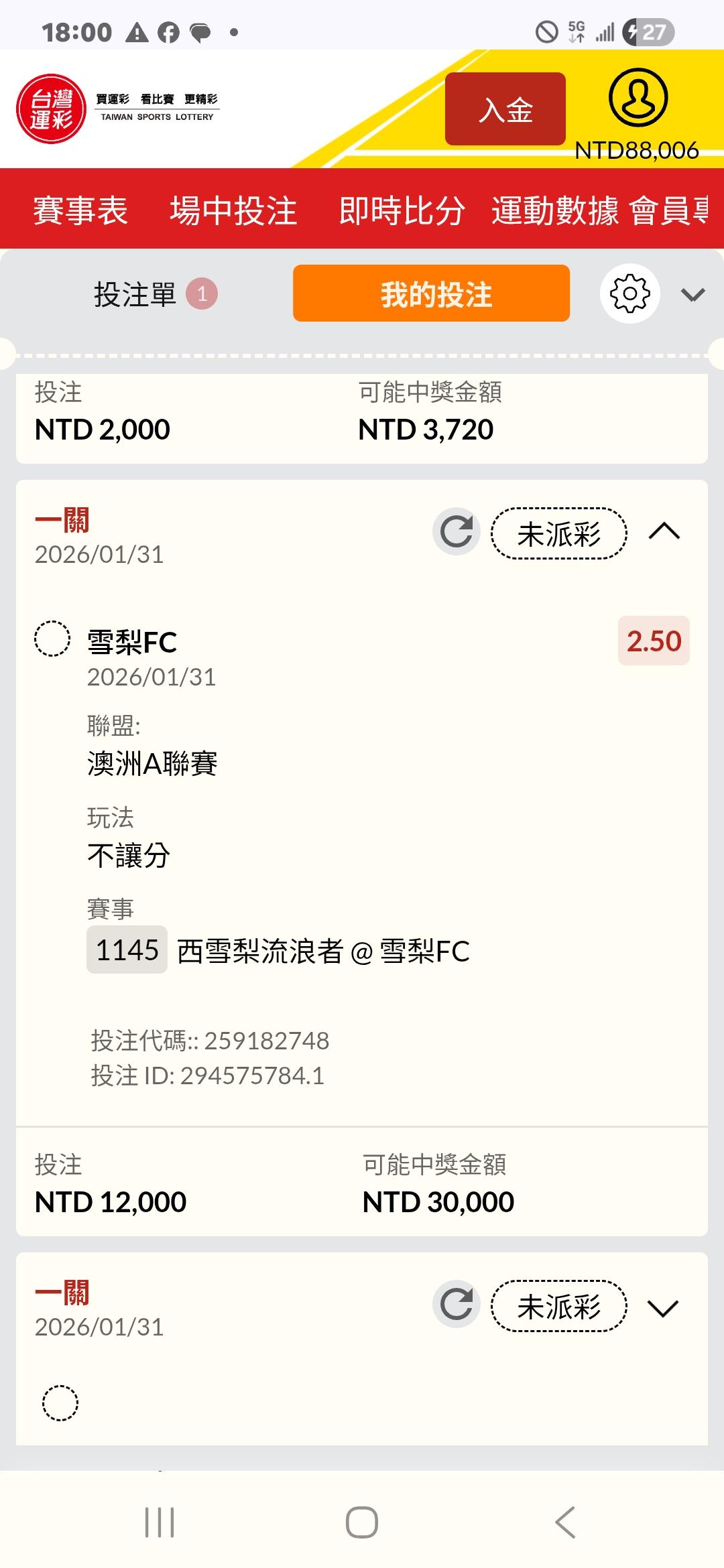The height and width of the screenshot is (1568, 724).
Task: Select the 我的投注 tab
Action: 431,293
